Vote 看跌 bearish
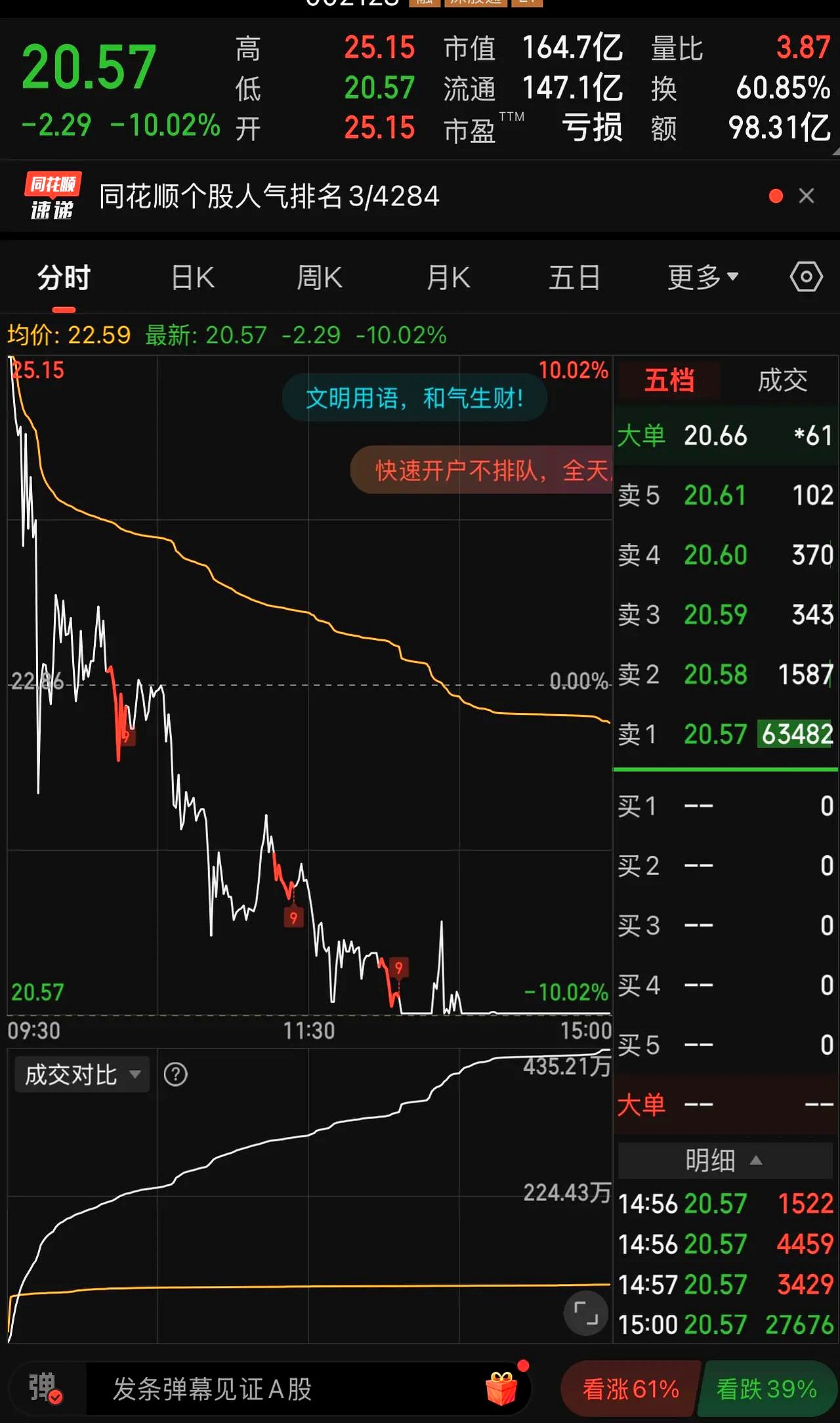This screenshot has height=1423, width=840. [766, 1389]
